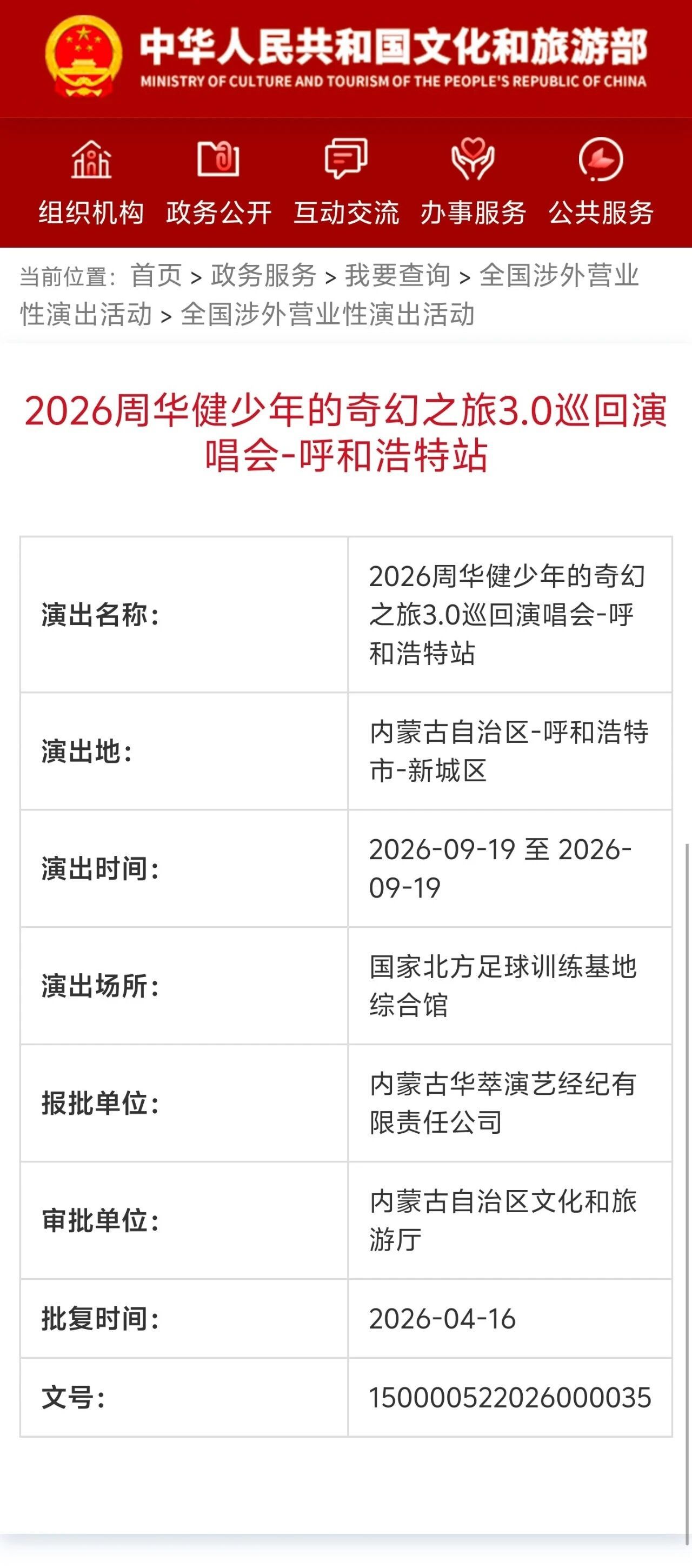Select 互动交流 in the navigation

pyautogui.click(x=345, y=183)
